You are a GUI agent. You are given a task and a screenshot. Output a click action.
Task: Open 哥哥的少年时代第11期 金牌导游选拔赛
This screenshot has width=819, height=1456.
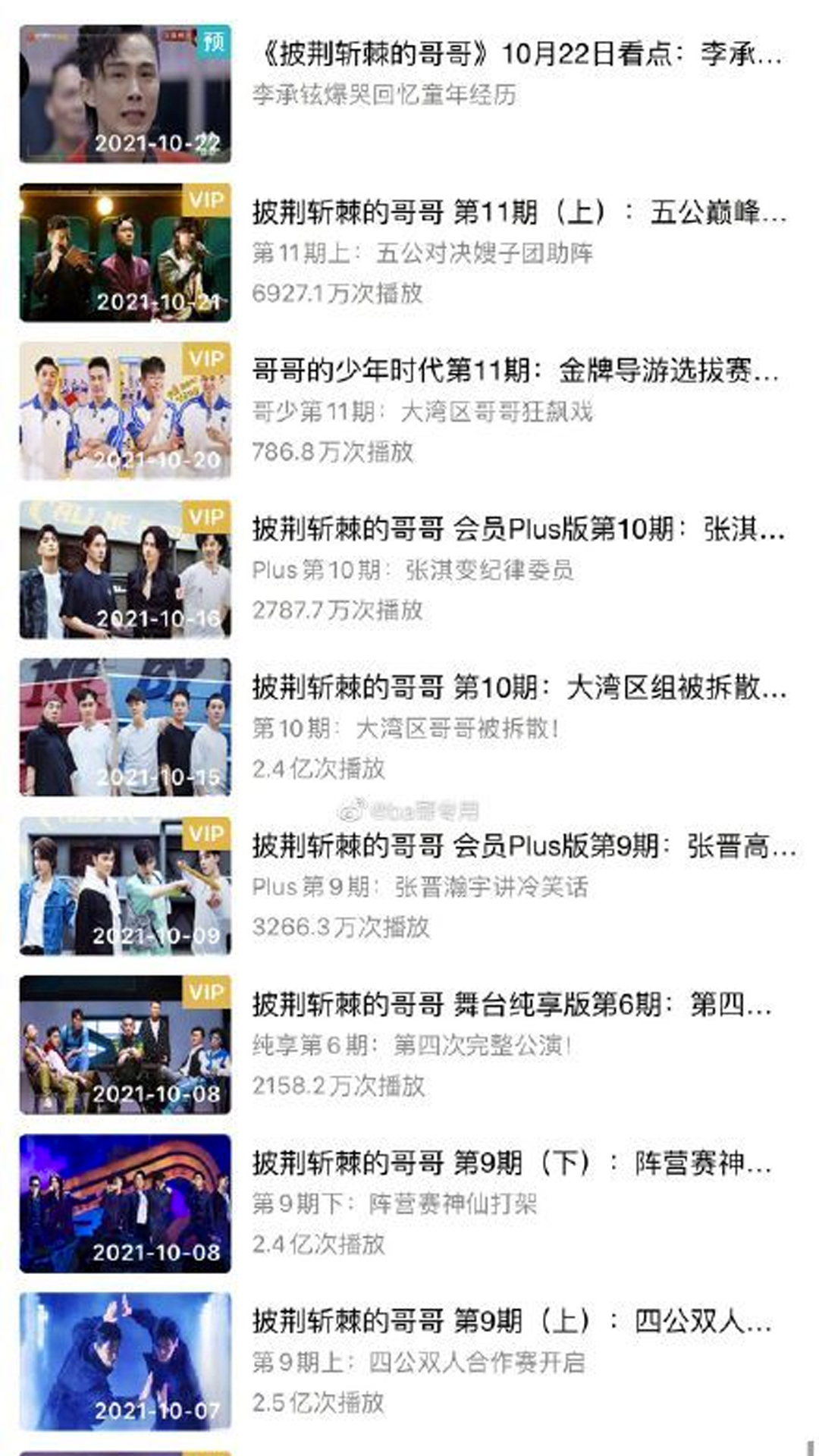pos(516,371)
